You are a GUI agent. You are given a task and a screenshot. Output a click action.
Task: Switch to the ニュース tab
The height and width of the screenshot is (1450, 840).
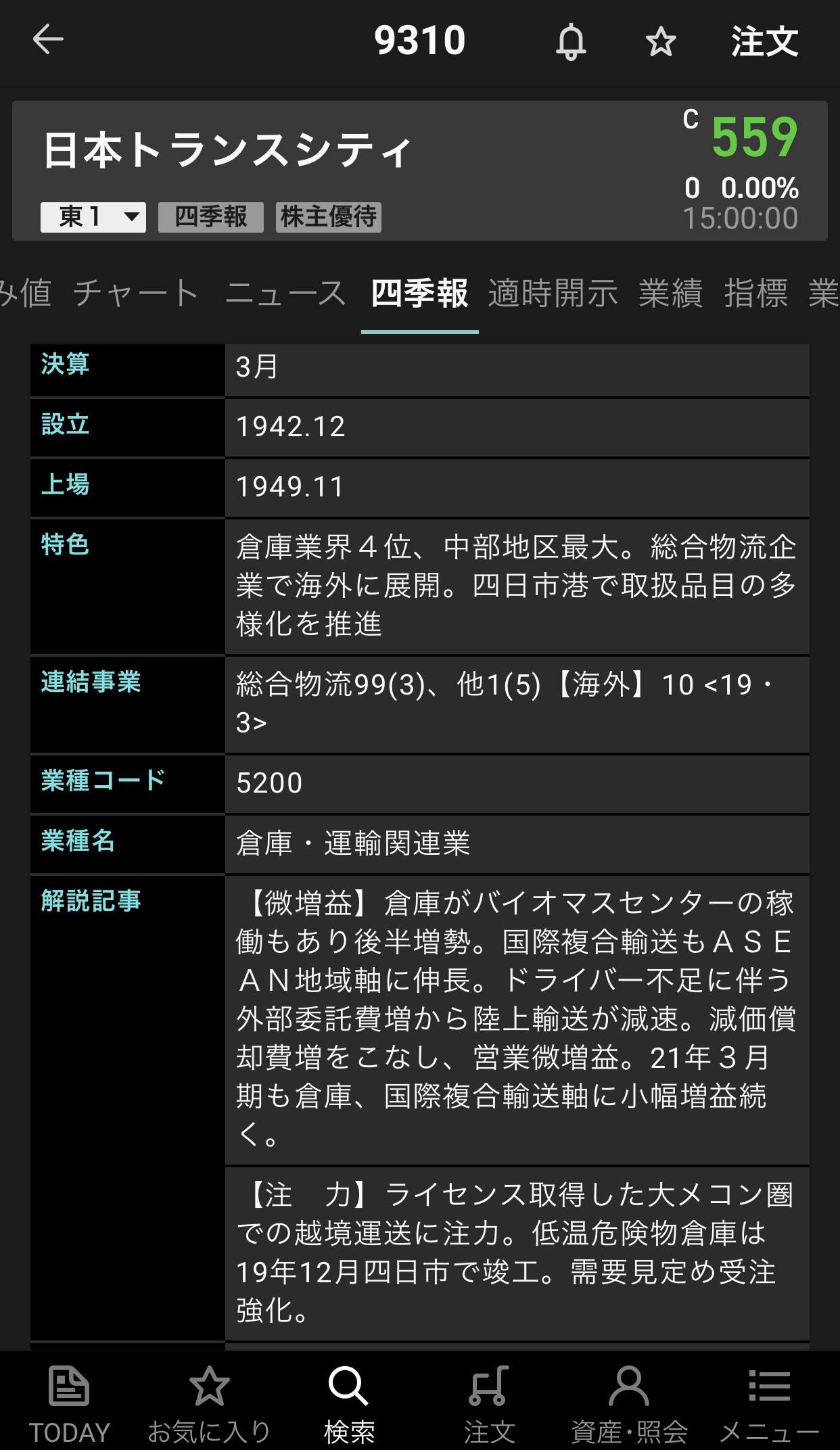285,293
